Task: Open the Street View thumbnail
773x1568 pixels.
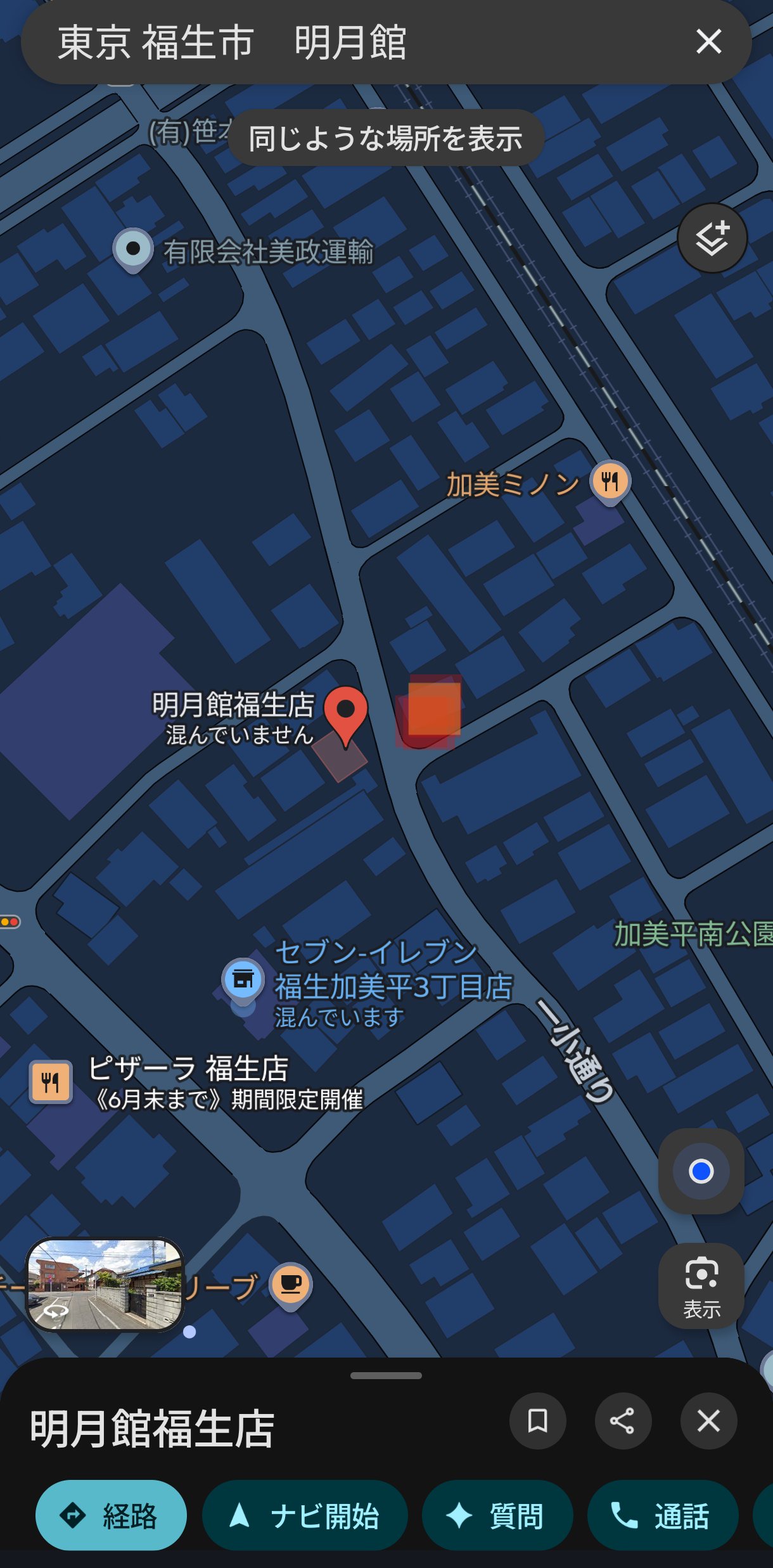Action: coord(105,1284)
